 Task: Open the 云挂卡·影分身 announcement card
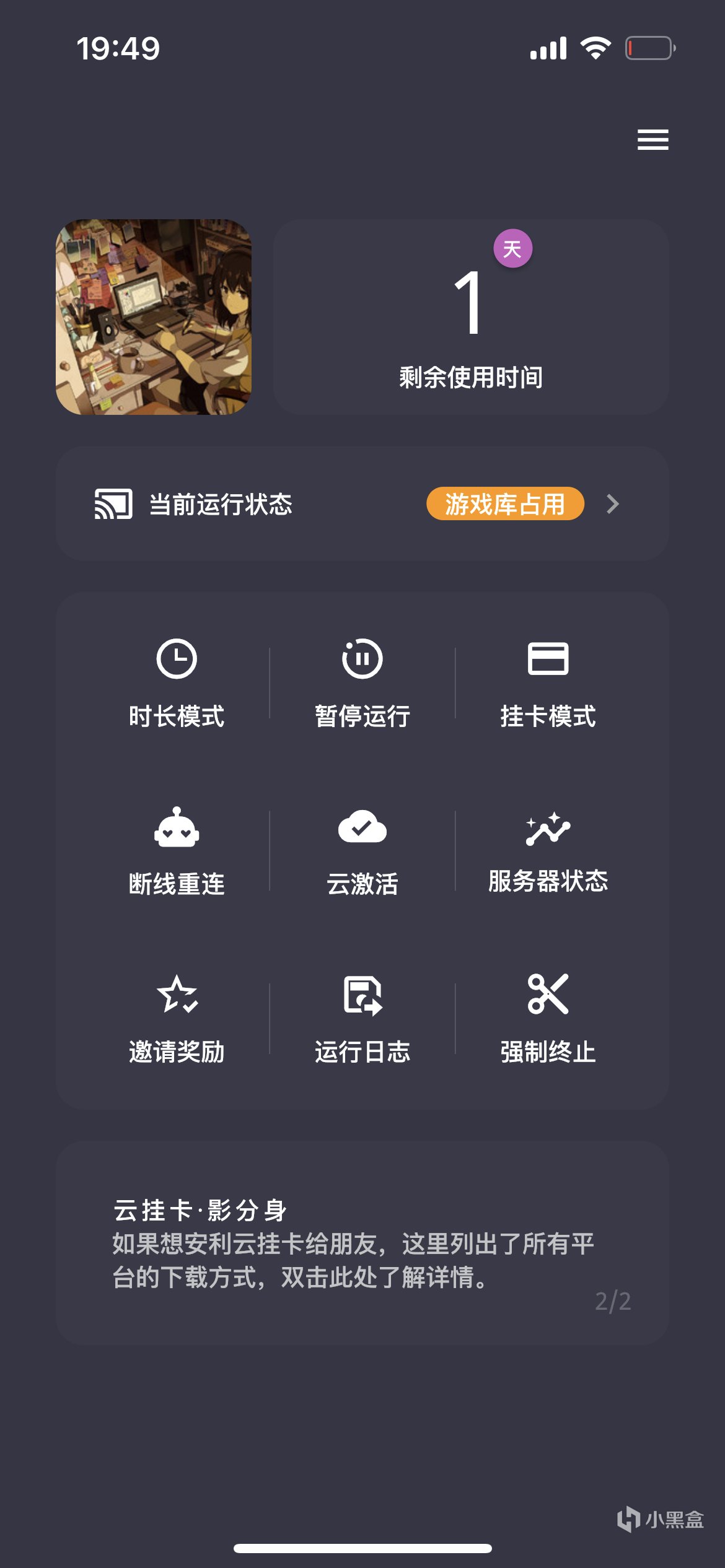362,1242
